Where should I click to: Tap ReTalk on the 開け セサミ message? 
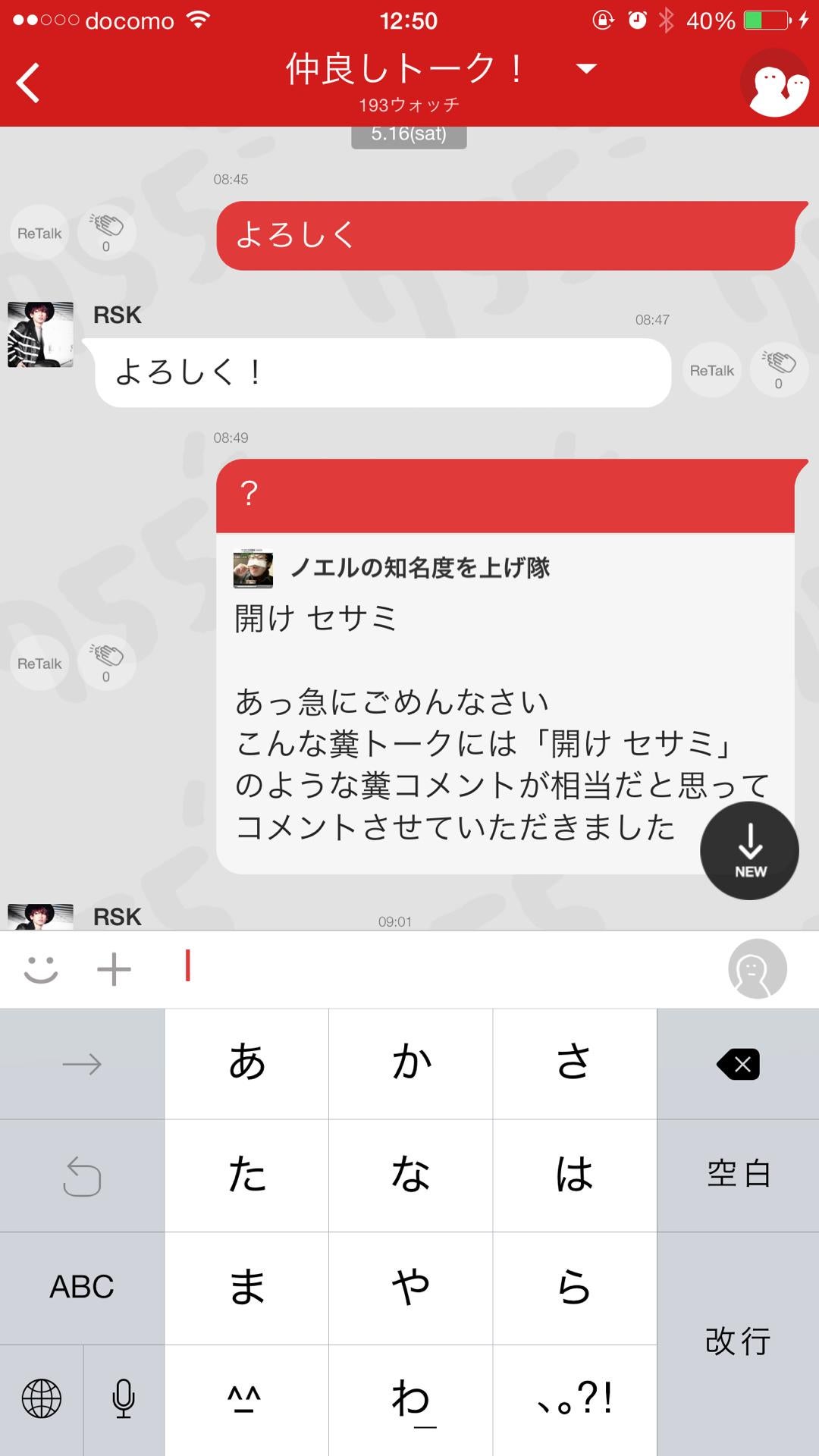39,662
